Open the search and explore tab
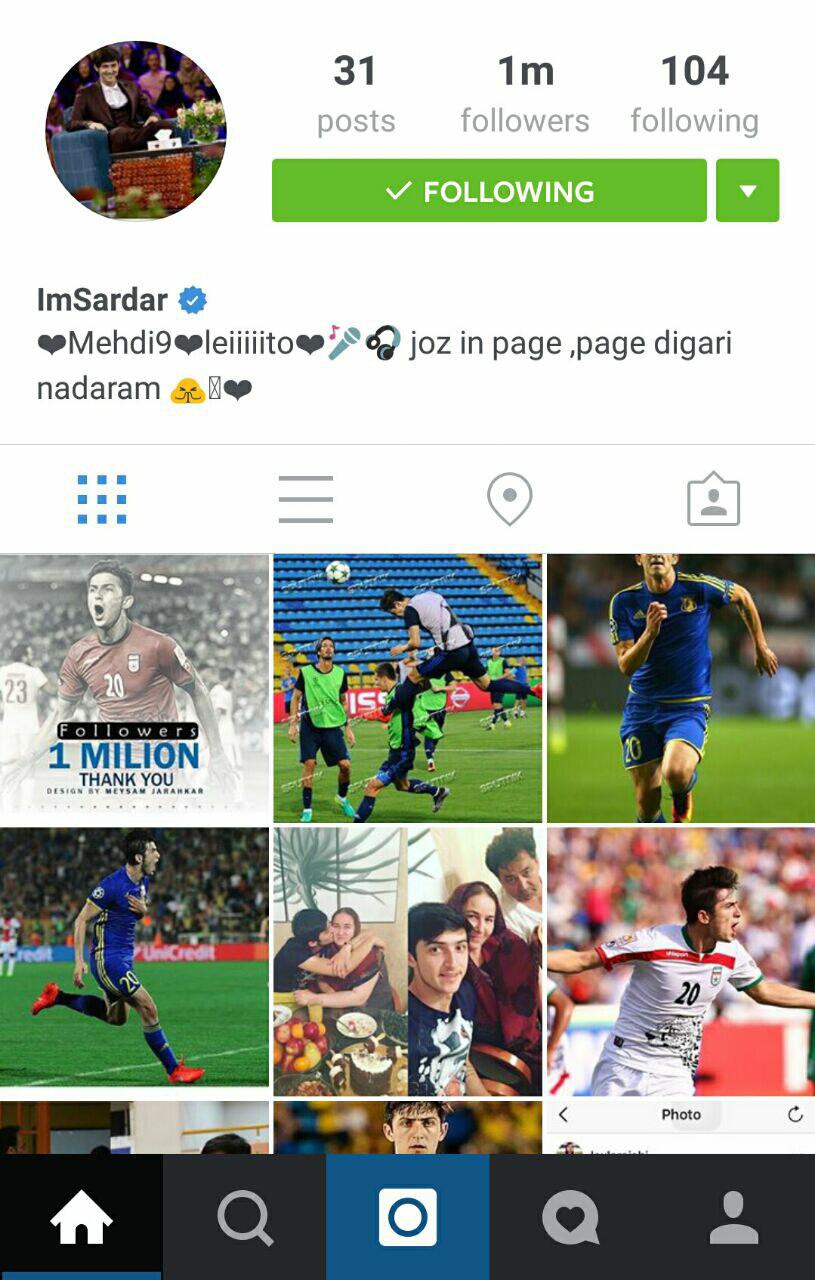The image size is (815, 1280). click(245, 1218)
